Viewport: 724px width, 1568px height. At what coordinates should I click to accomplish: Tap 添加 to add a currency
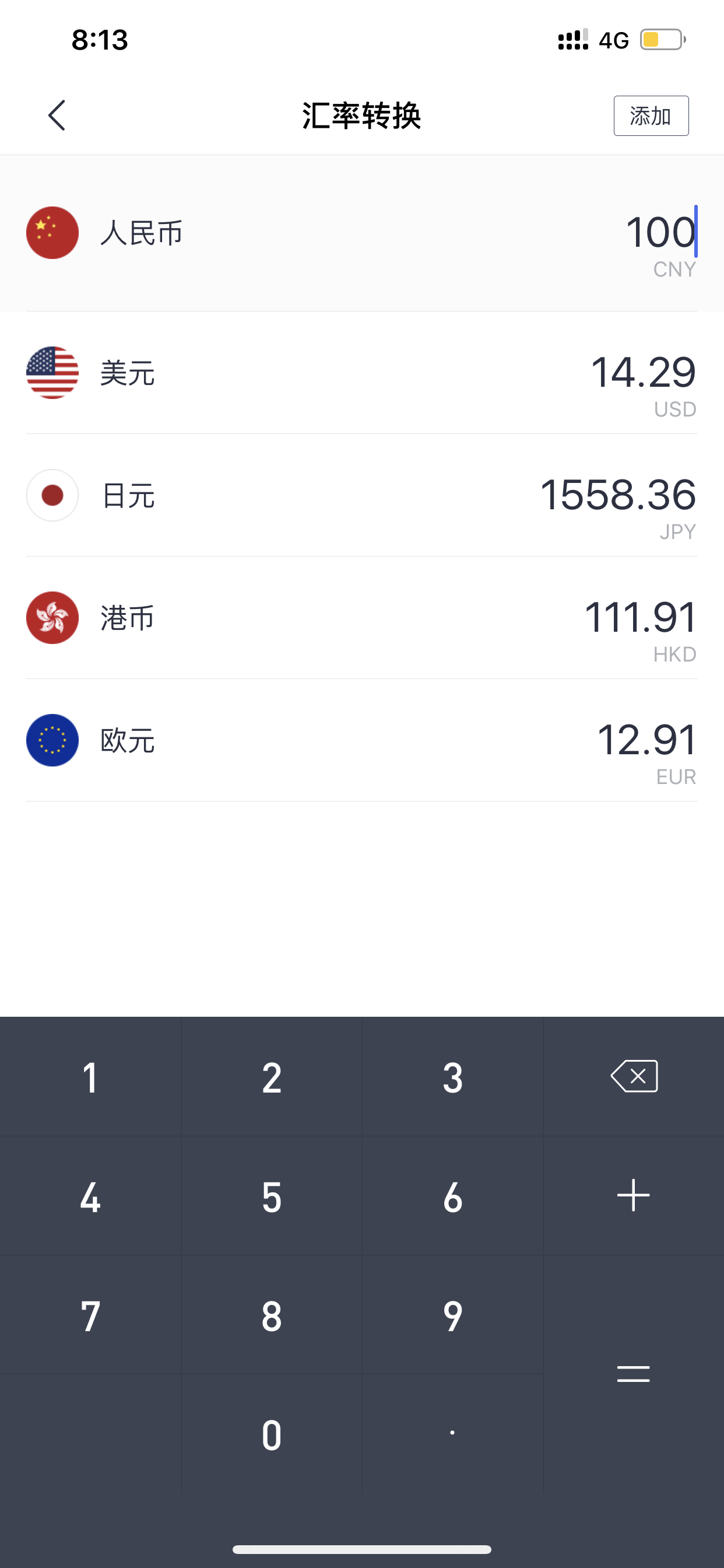[651, 116]
